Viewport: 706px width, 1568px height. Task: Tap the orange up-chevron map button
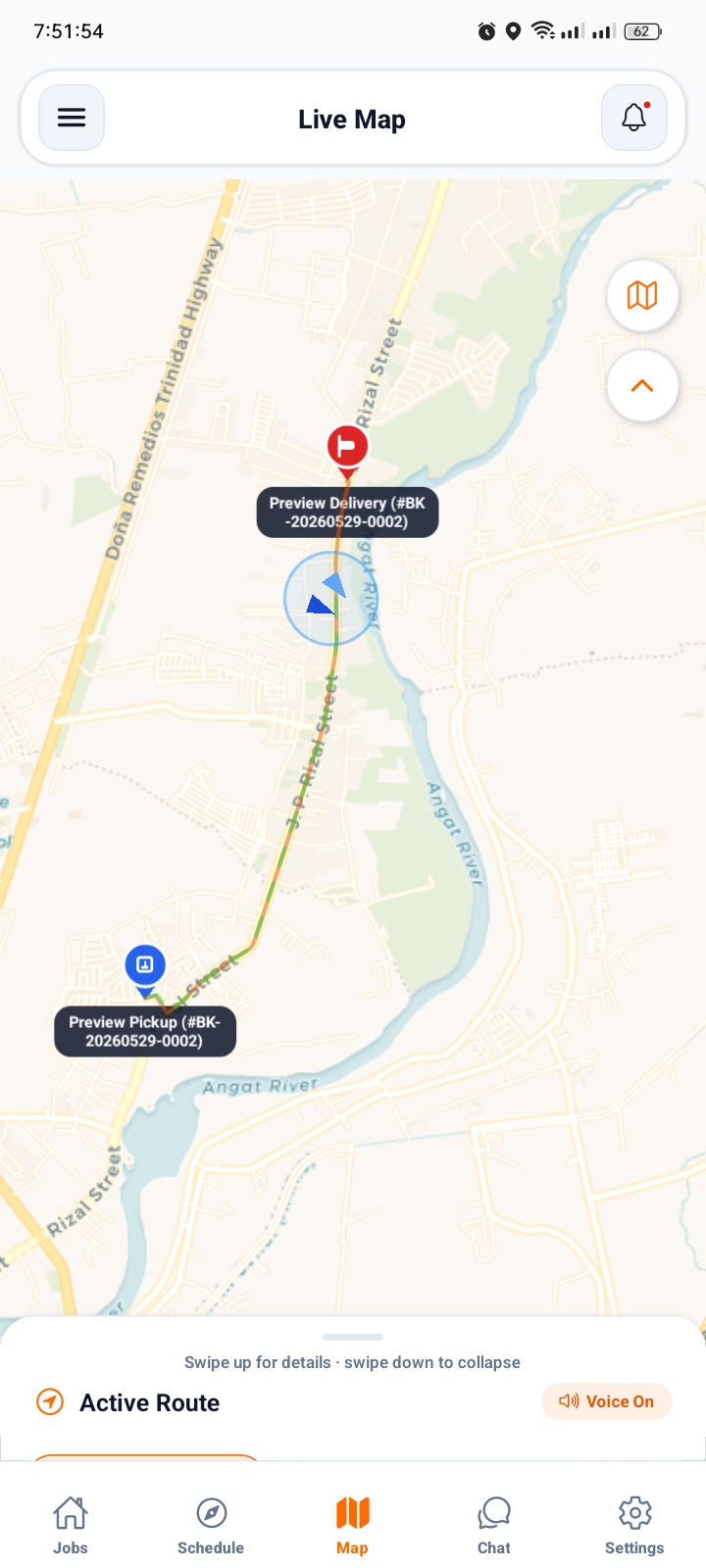(x=642, y=386)
